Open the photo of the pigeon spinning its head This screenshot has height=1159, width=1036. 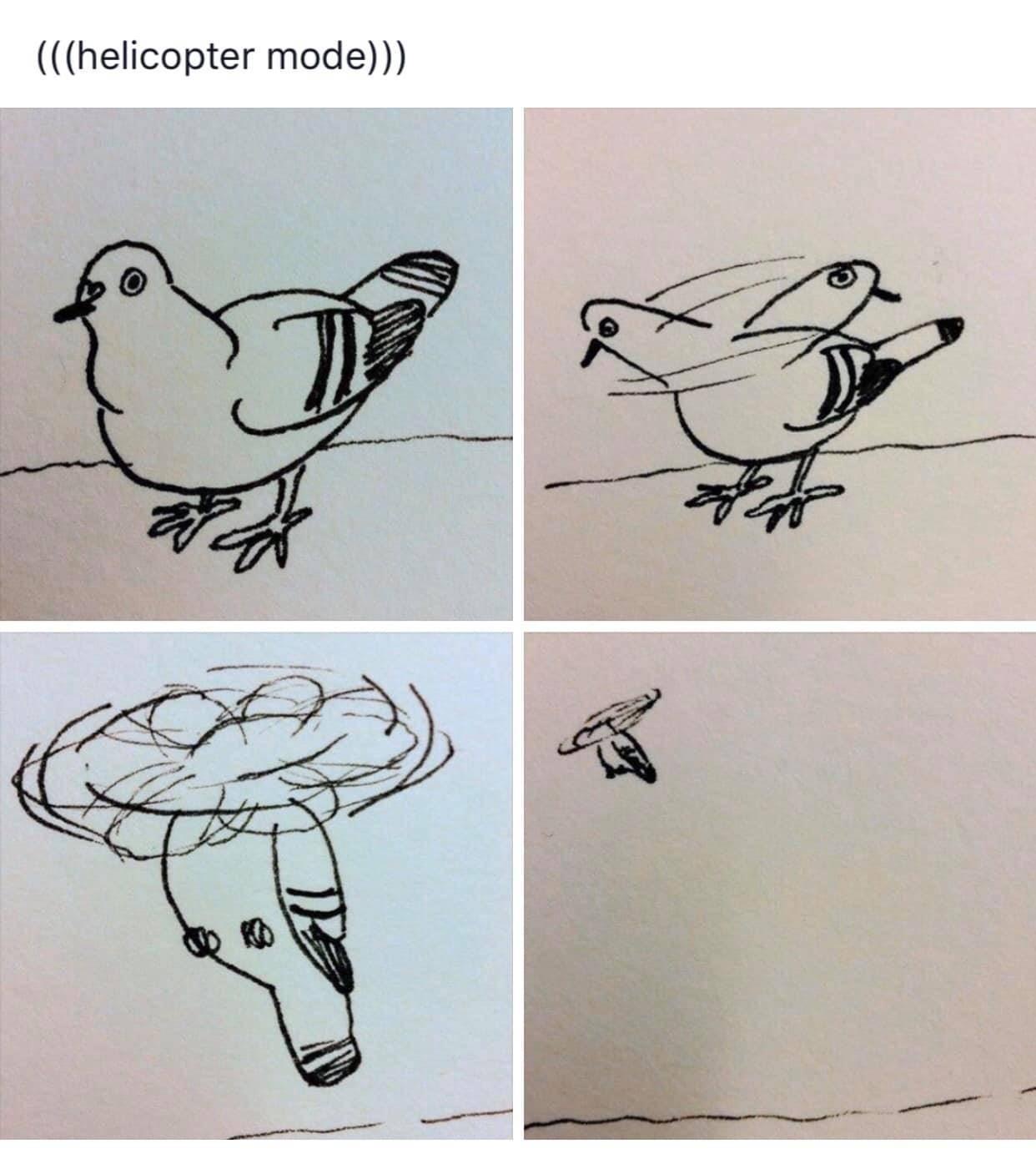pyautogui.click(x=779, y=363)
